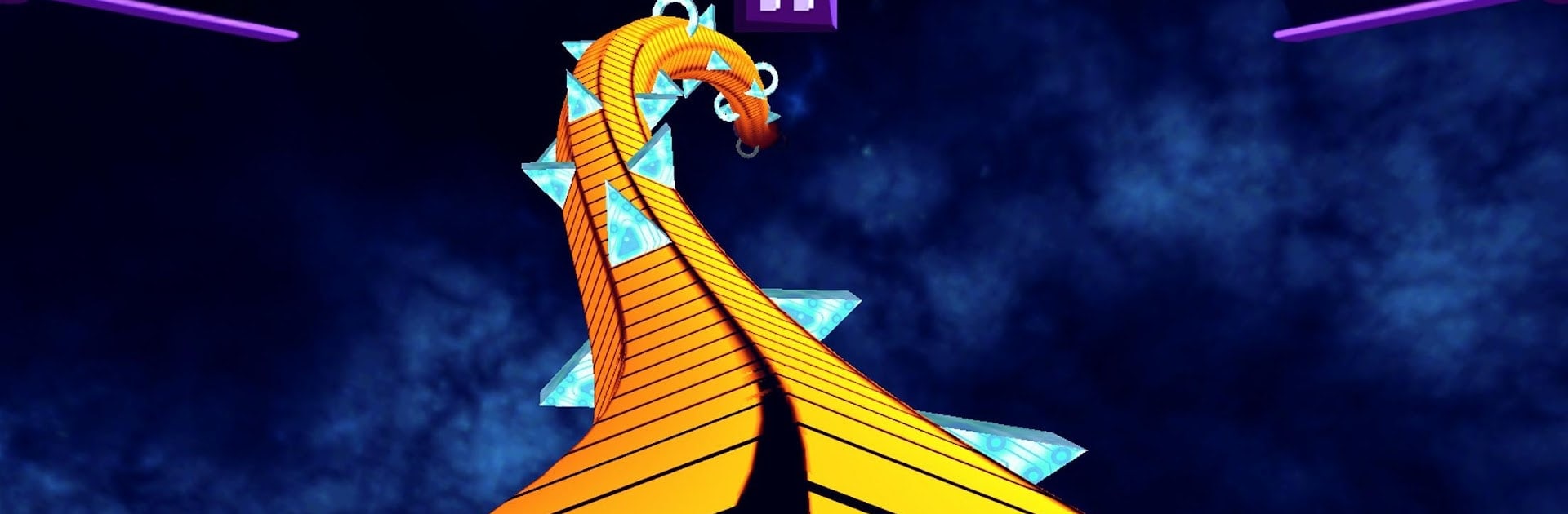Pause the game with the purple button
Screen dimensions: 1568x514
[x=786, y=11]
